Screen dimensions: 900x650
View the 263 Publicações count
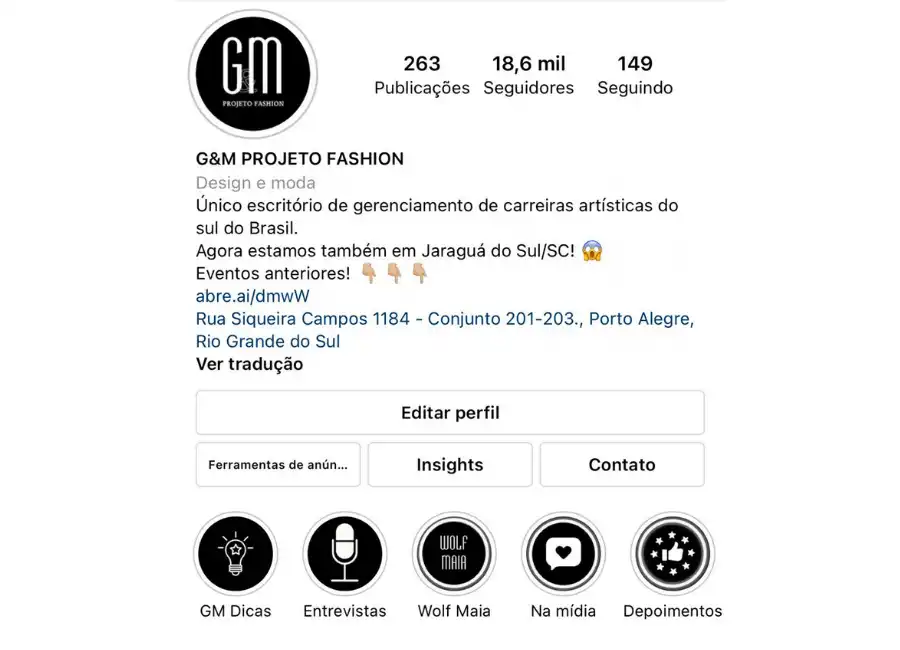pos(422,75)
